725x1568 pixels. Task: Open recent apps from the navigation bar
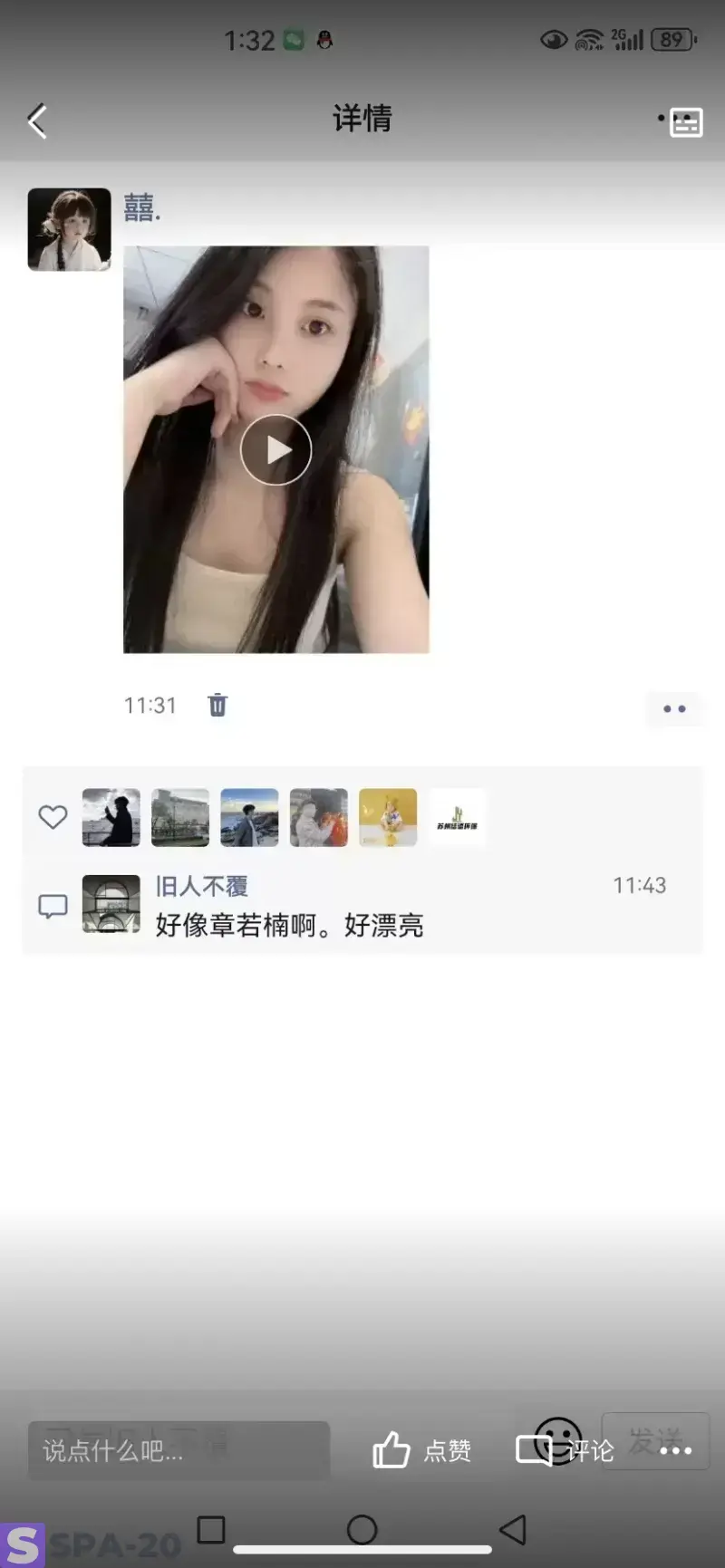[211, 1530]
